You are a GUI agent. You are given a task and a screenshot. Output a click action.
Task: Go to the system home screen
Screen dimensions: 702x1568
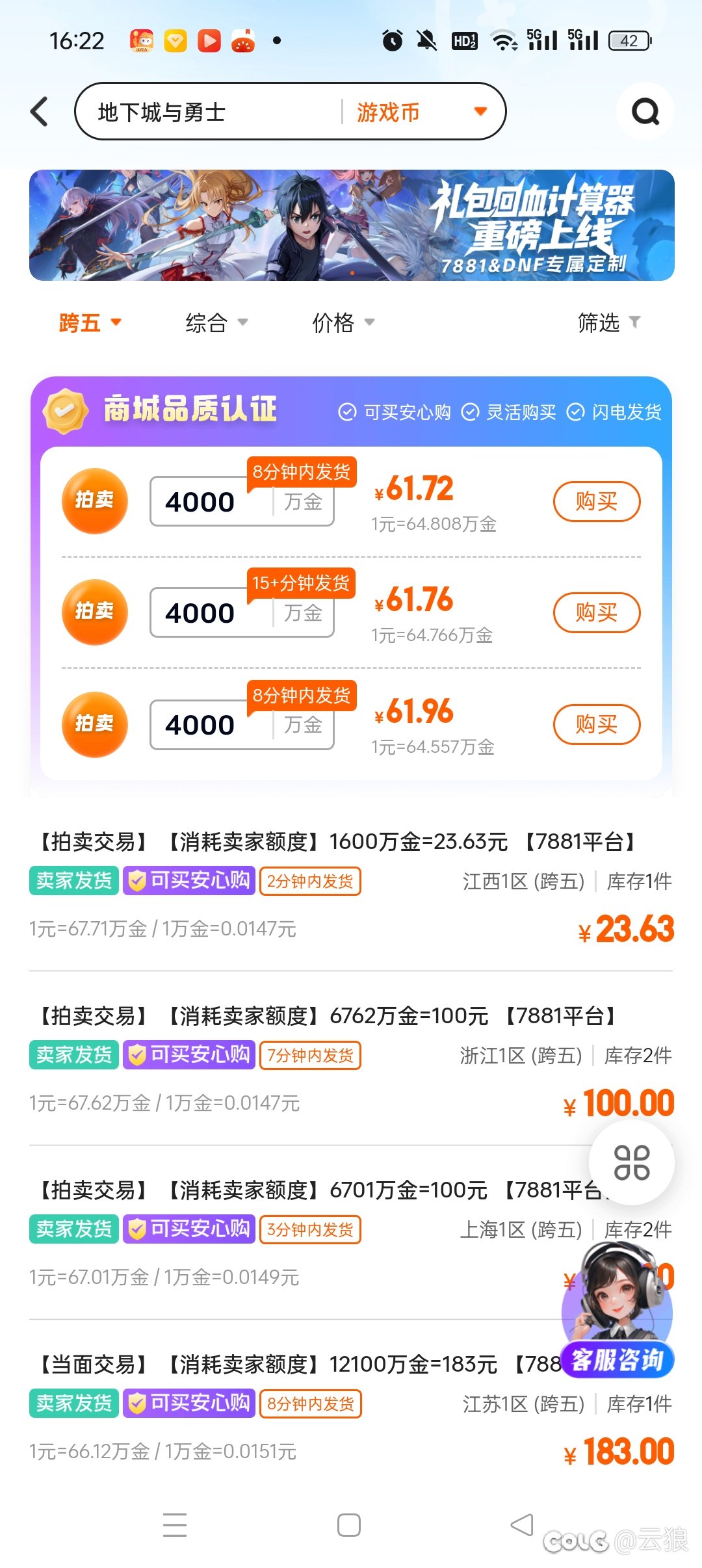(x=349, y=1525)
